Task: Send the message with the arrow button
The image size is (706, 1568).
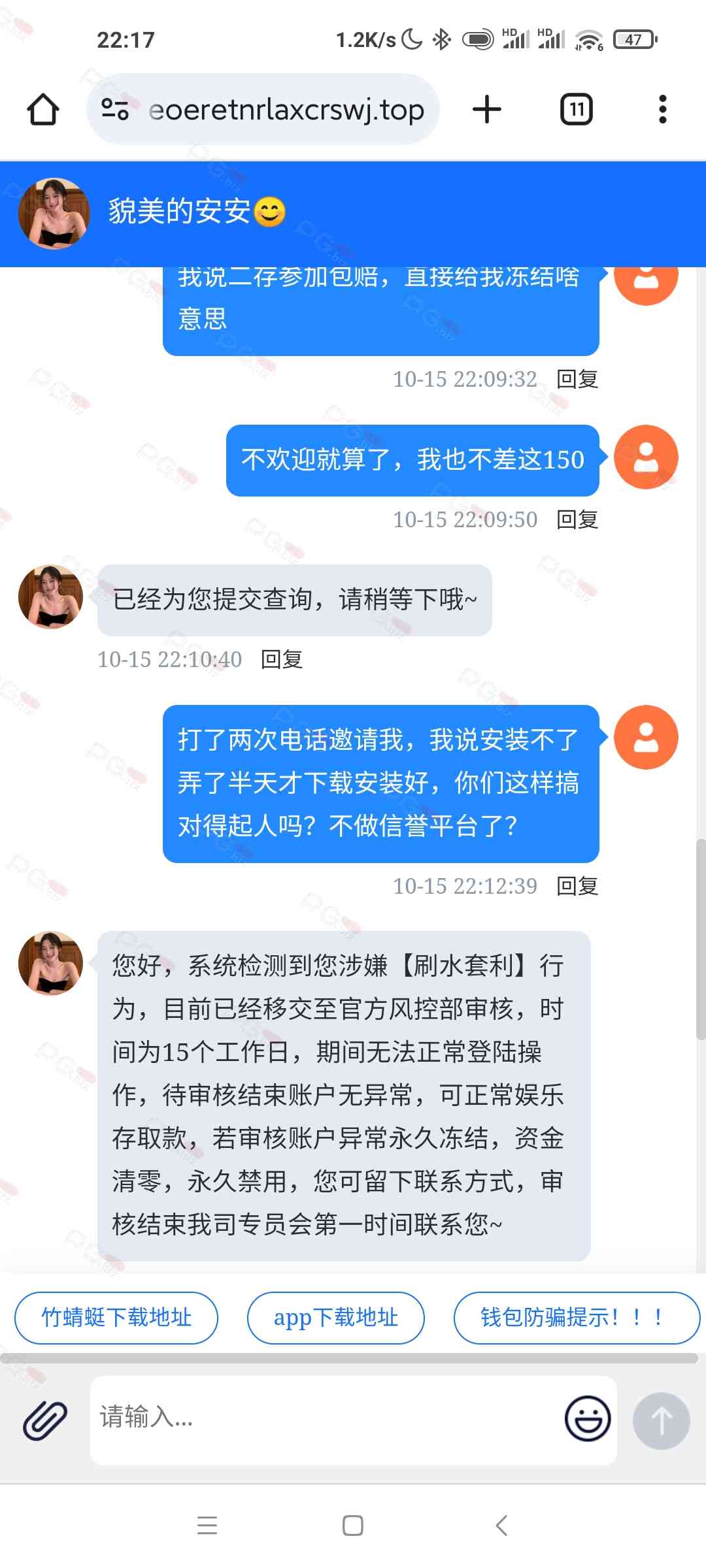Action: (661, 1420)
